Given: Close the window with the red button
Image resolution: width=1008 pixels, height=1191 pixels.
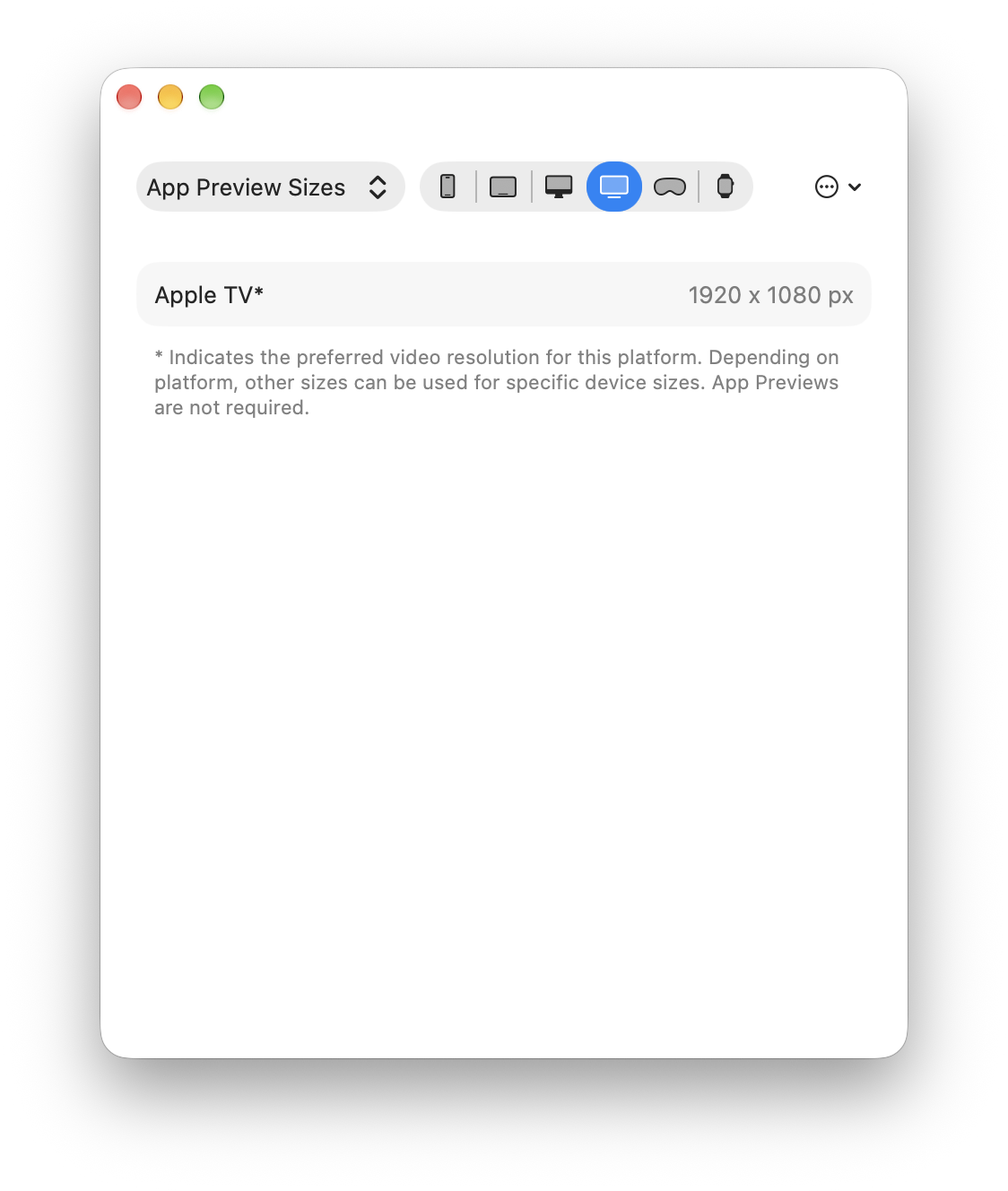Looking at the screenshot, I should tap(129, 97).
